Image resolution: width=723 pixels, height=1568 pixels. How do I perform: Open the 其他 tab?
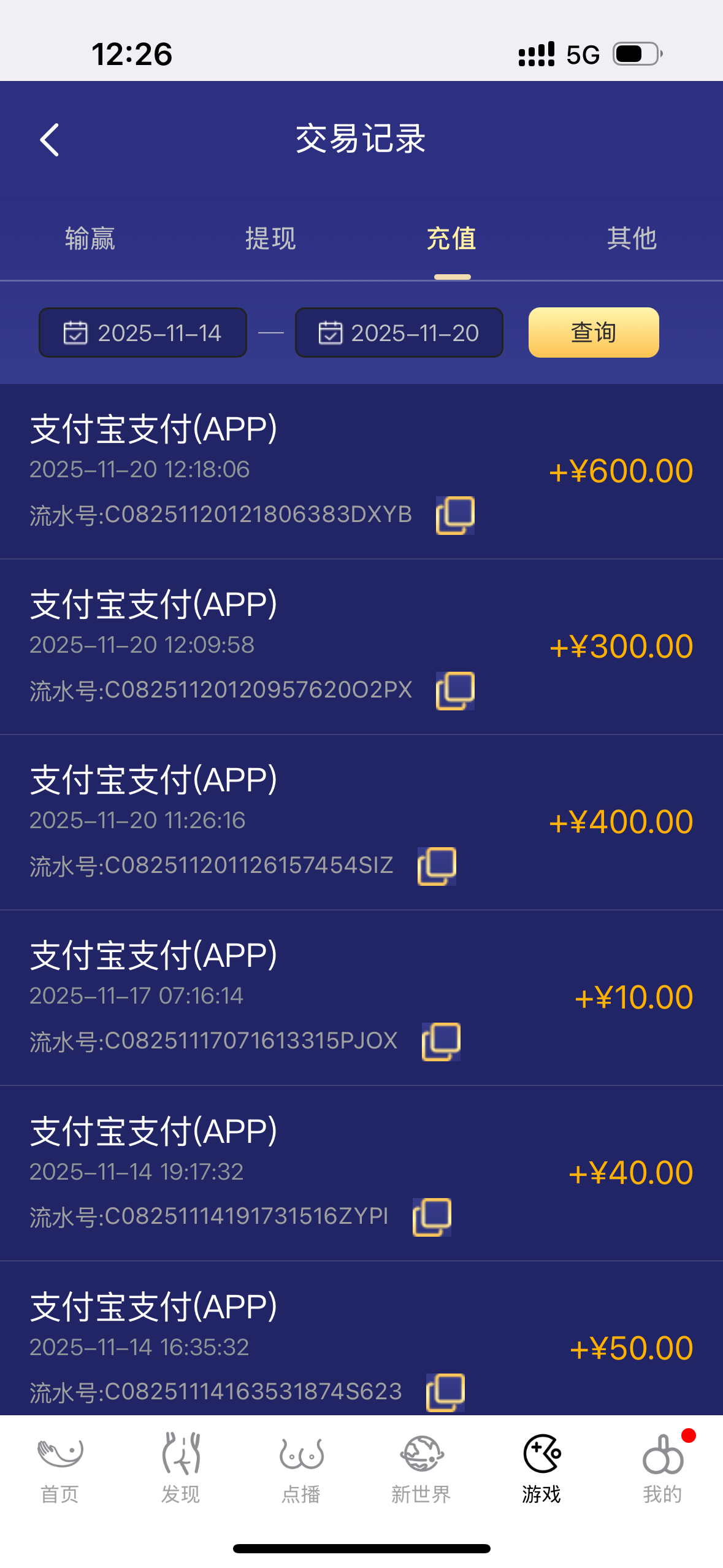[x=632, y=239]
